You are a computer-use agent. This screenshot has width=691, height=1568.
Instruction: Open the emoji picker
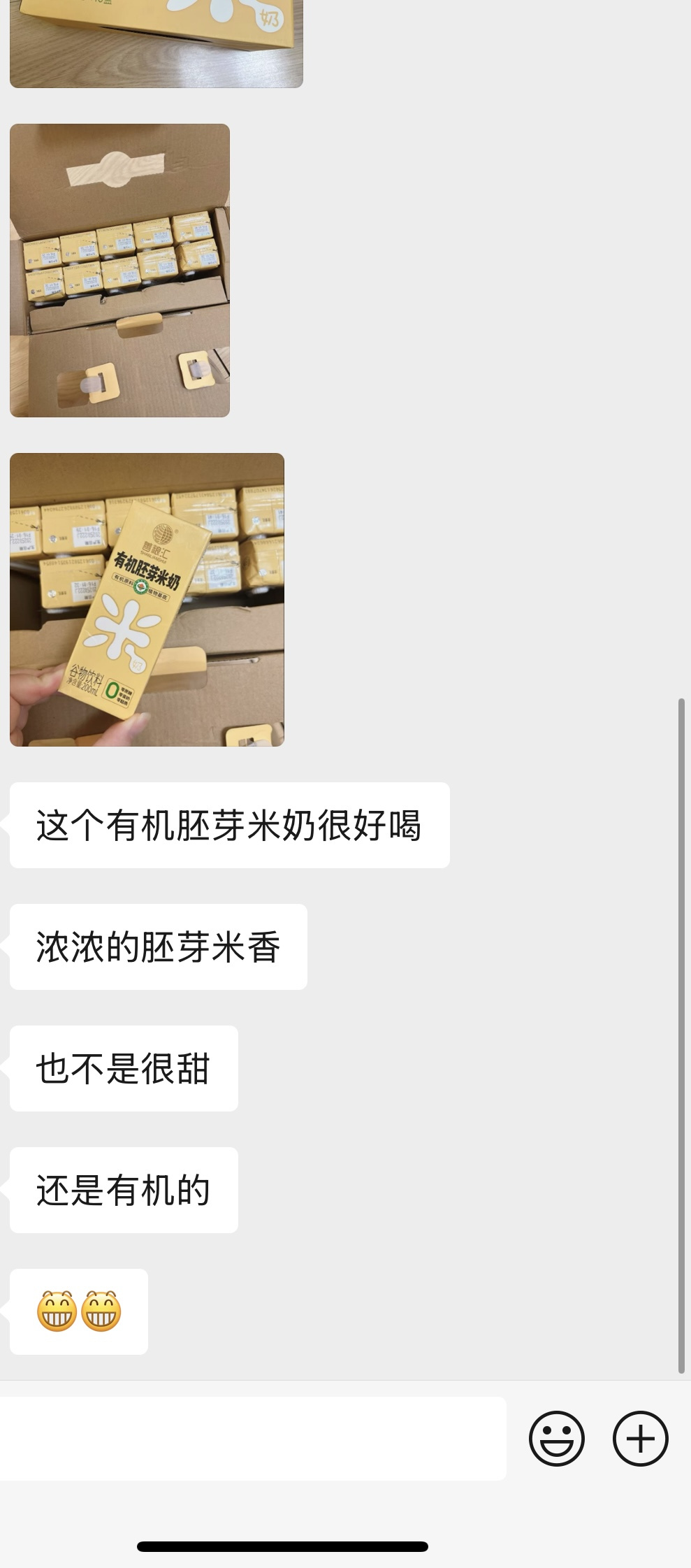click(556, 1438)
